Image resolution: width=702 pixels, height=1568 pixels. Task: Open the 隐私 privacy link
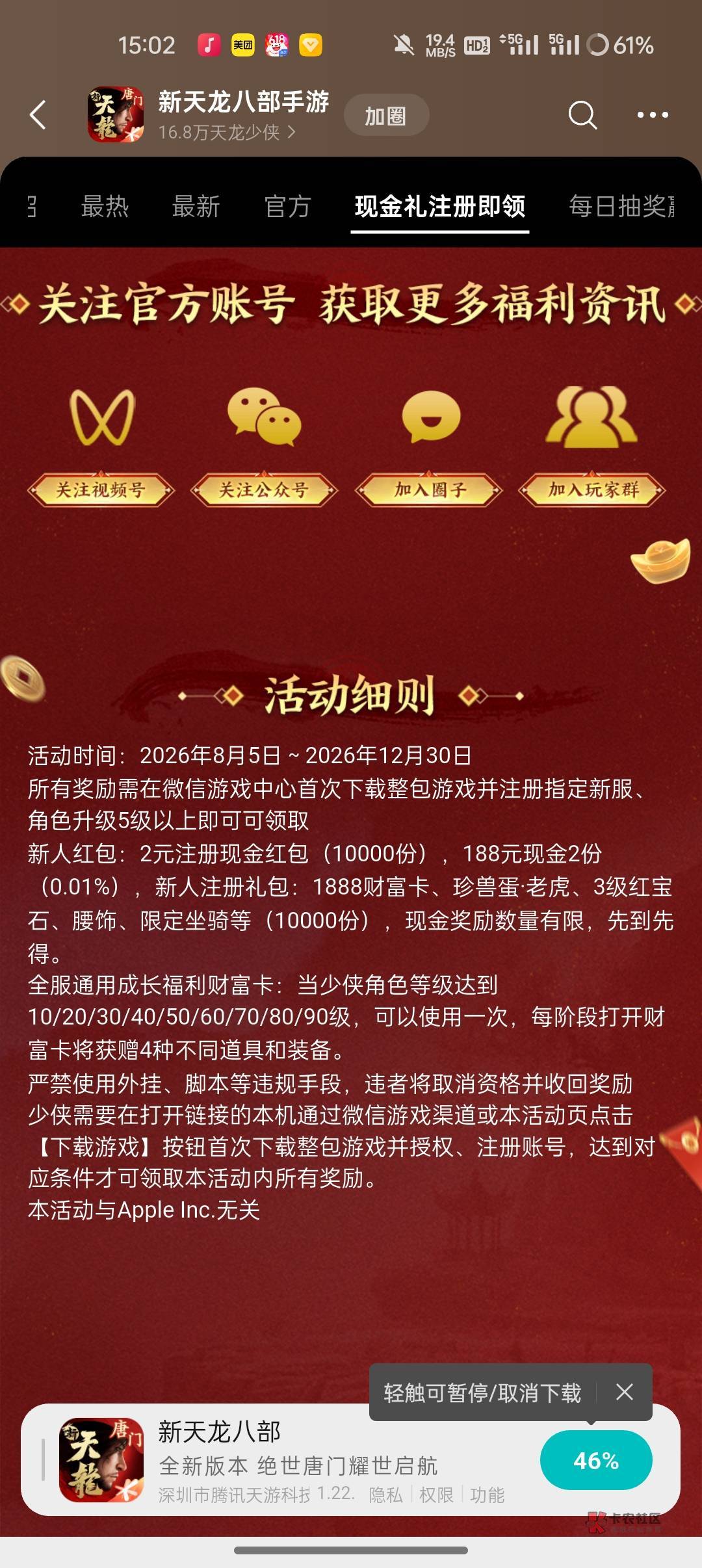coord(386,1495)
